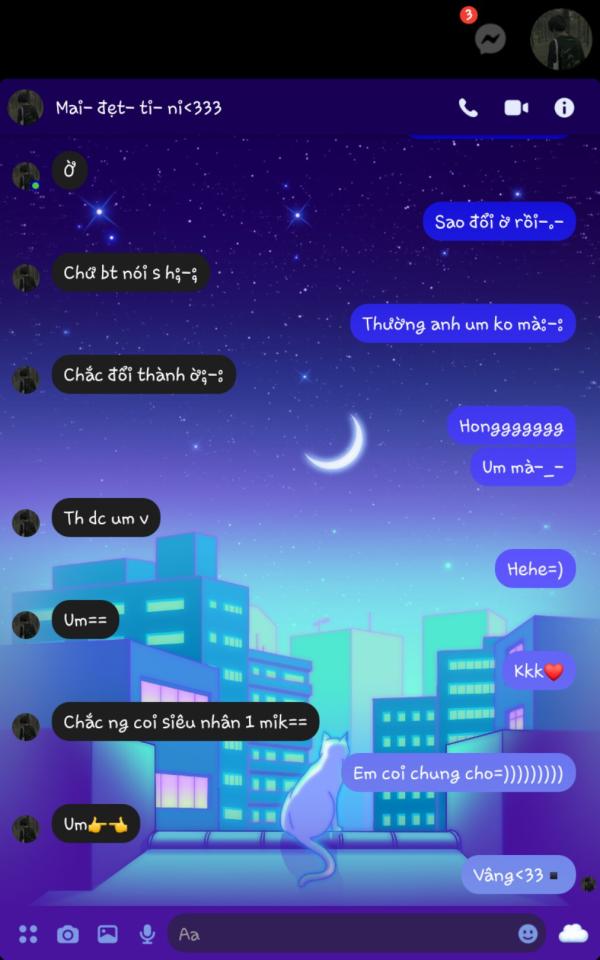Open the conversation info panel
This screenshot has height=960, width=600.
coord(564,108)
